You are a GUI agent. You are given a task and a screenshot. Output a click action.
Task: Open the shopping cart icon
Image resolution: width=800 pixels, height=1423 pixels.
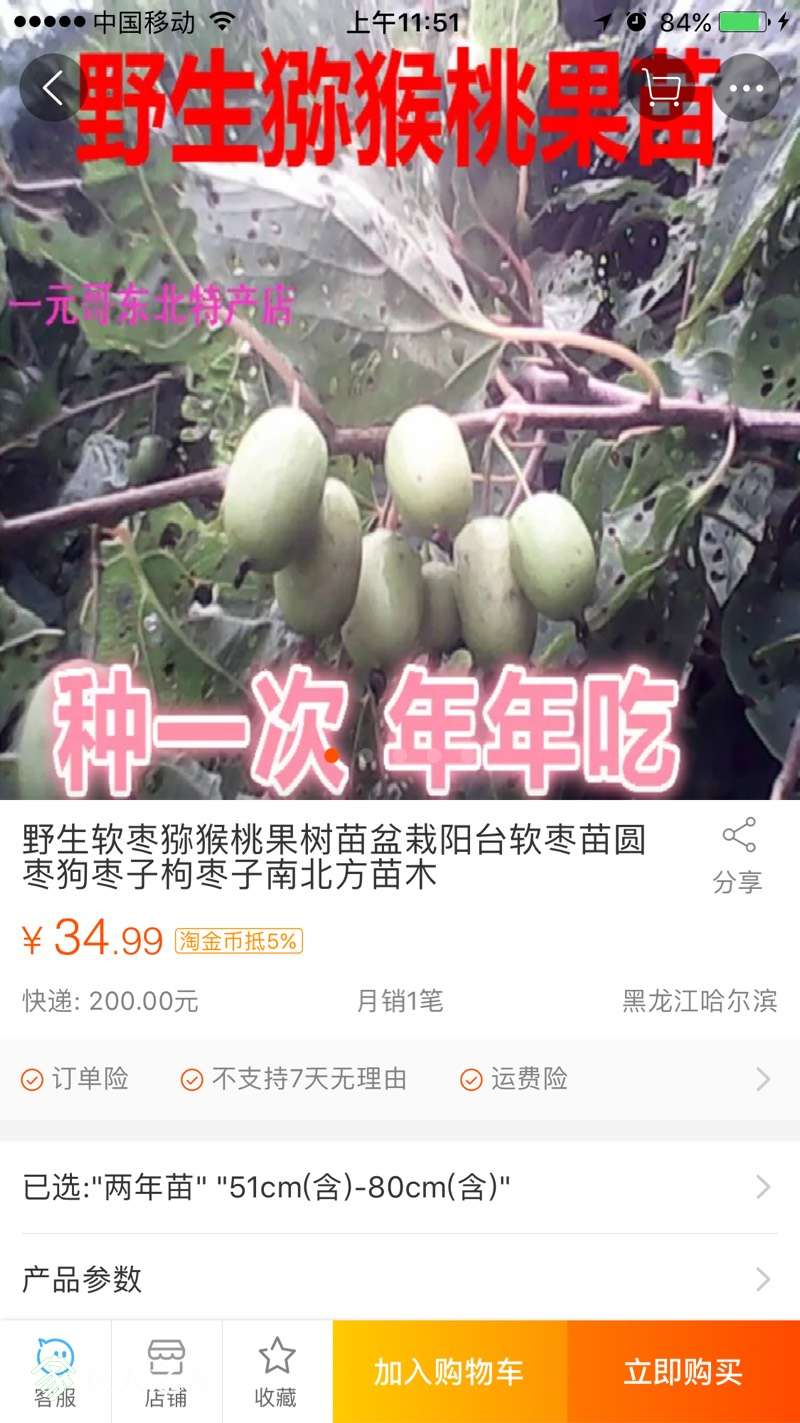click(662, 89)
